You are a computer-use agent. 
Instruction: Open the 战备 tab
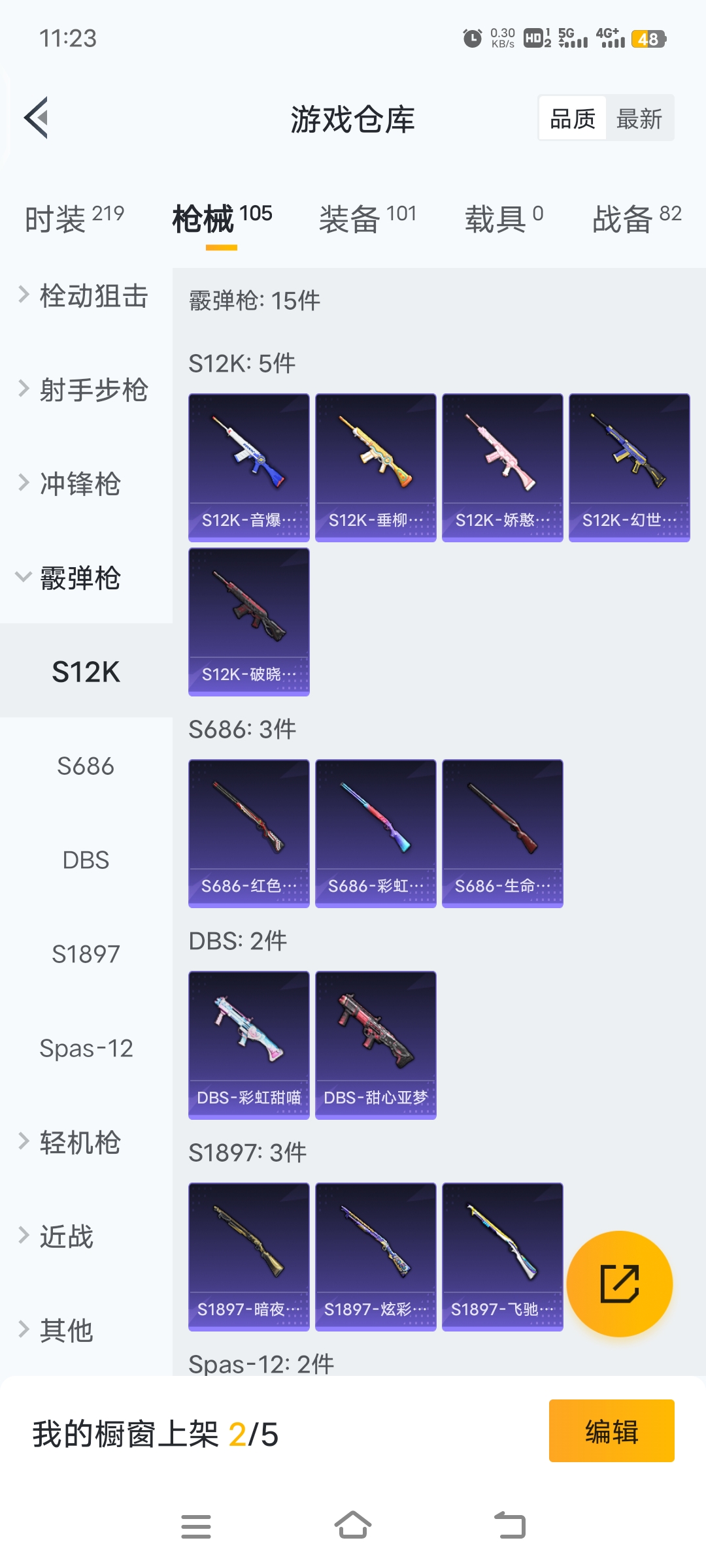coord(636,218)
